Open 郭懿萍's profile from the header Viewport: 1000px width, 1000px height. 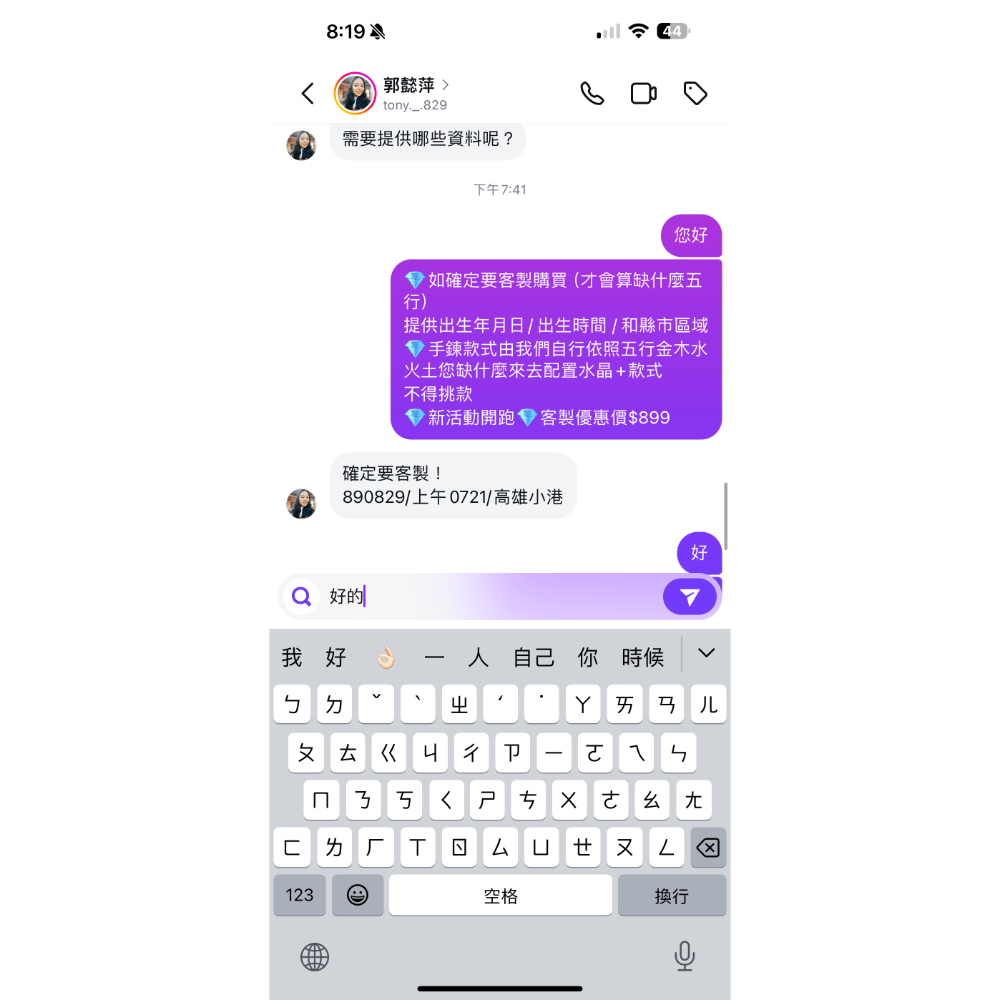pos(408,94)
